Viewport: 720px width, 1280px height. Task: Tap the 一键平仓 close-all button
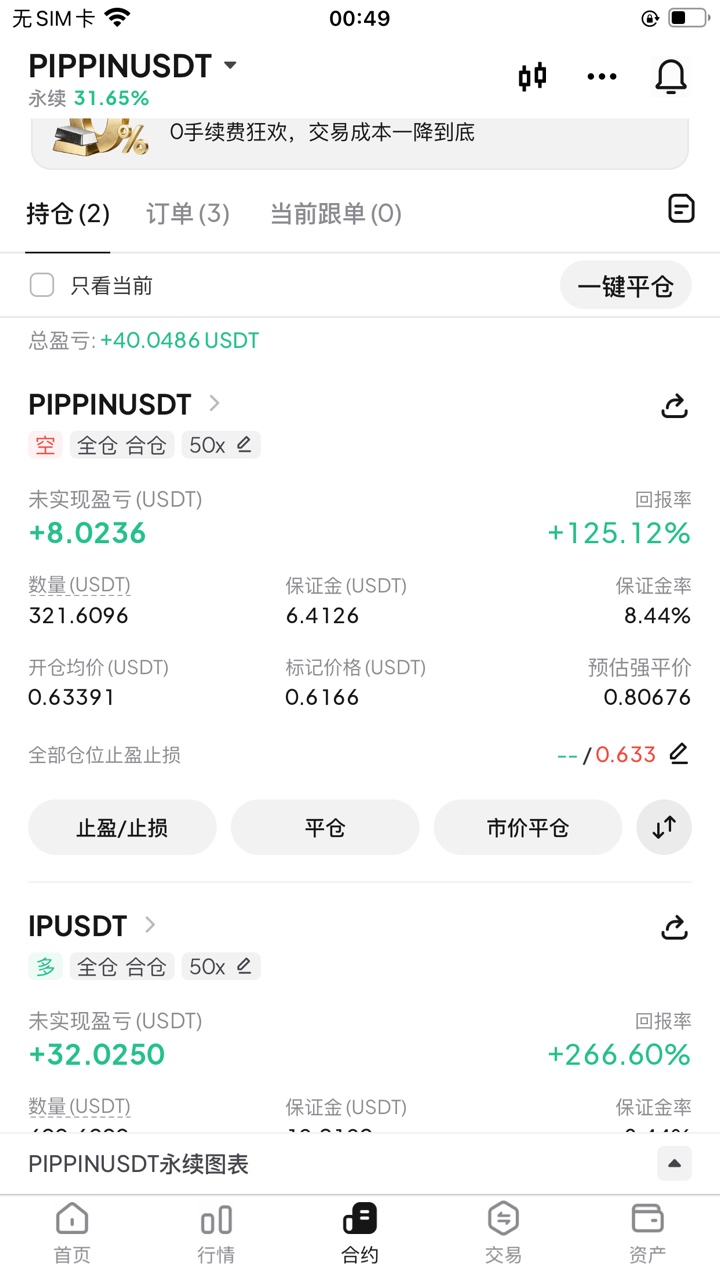point(625,287)
